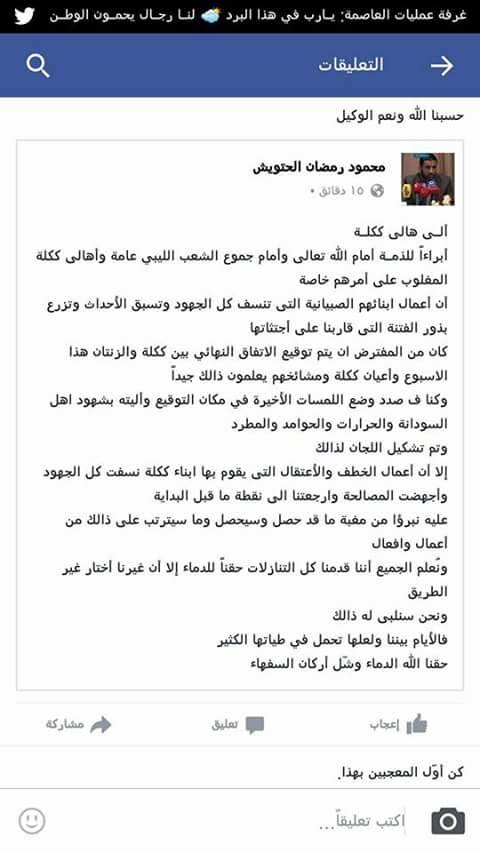Open the shared post by محمود رمضان

pos(240,415)
